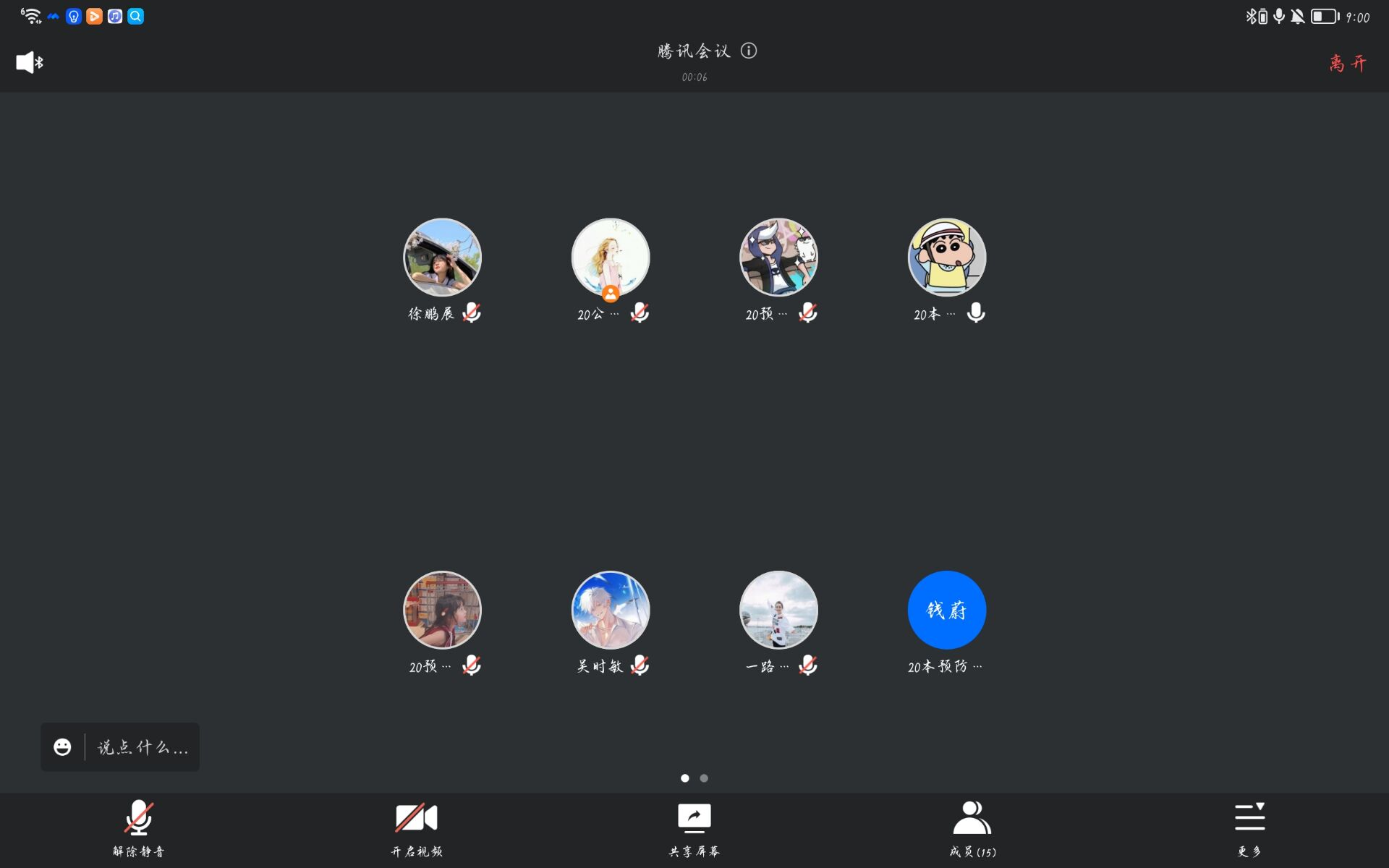The width and height of the screenshot is (1389, 868).
Task: Open the 更多 options menu
Action: click(1249, 828)
